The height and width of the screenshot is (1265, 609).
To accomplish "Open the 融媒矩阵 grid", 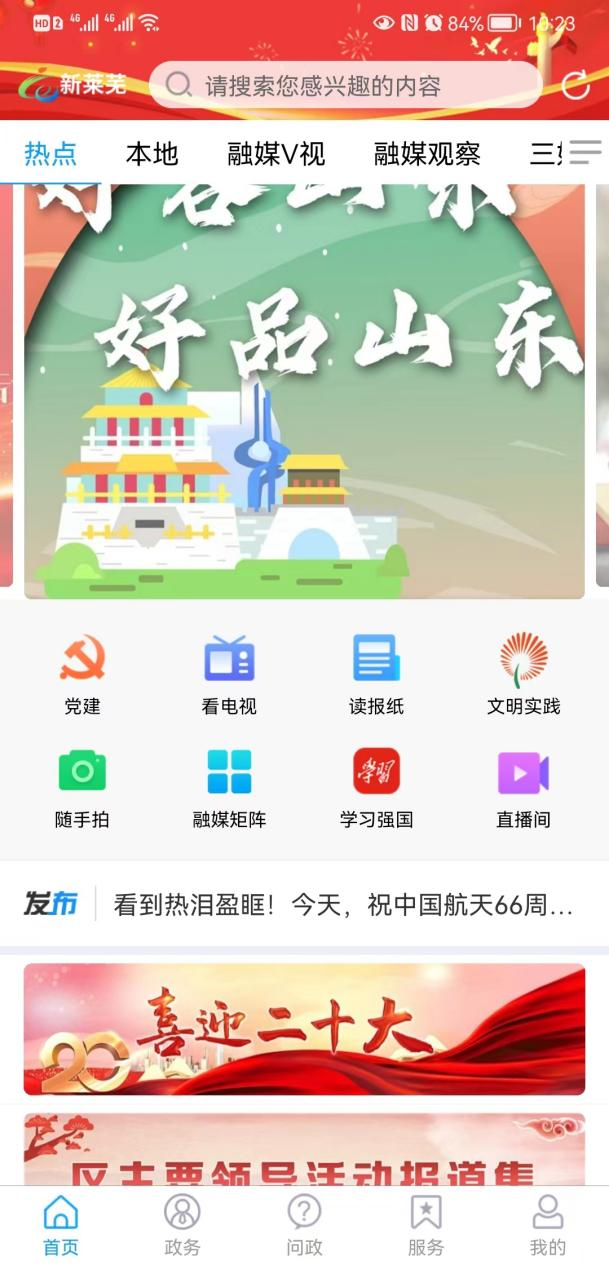I will [x=229, y=788].
